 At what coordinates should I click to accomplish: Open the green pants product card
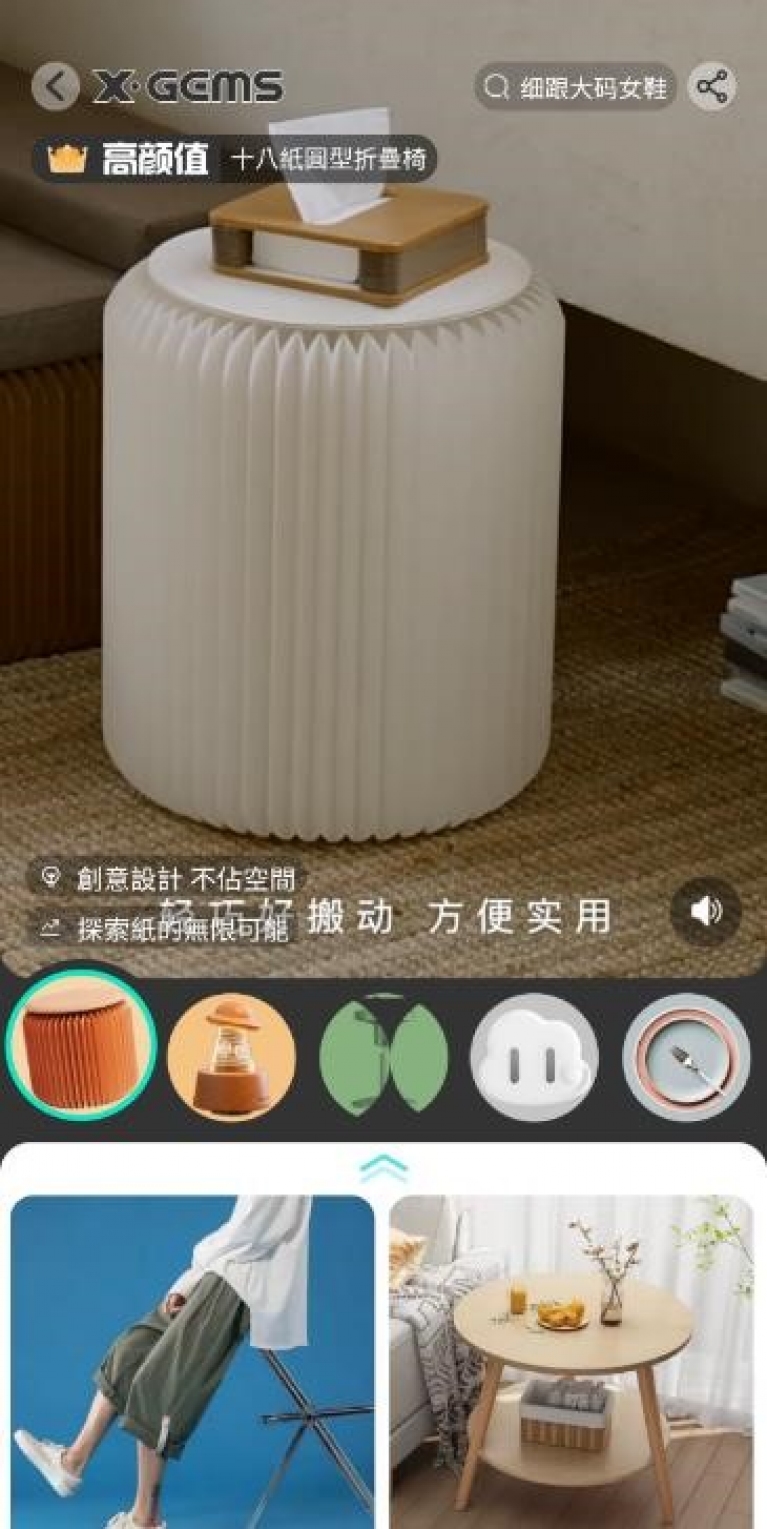[x=192, y=1362]
